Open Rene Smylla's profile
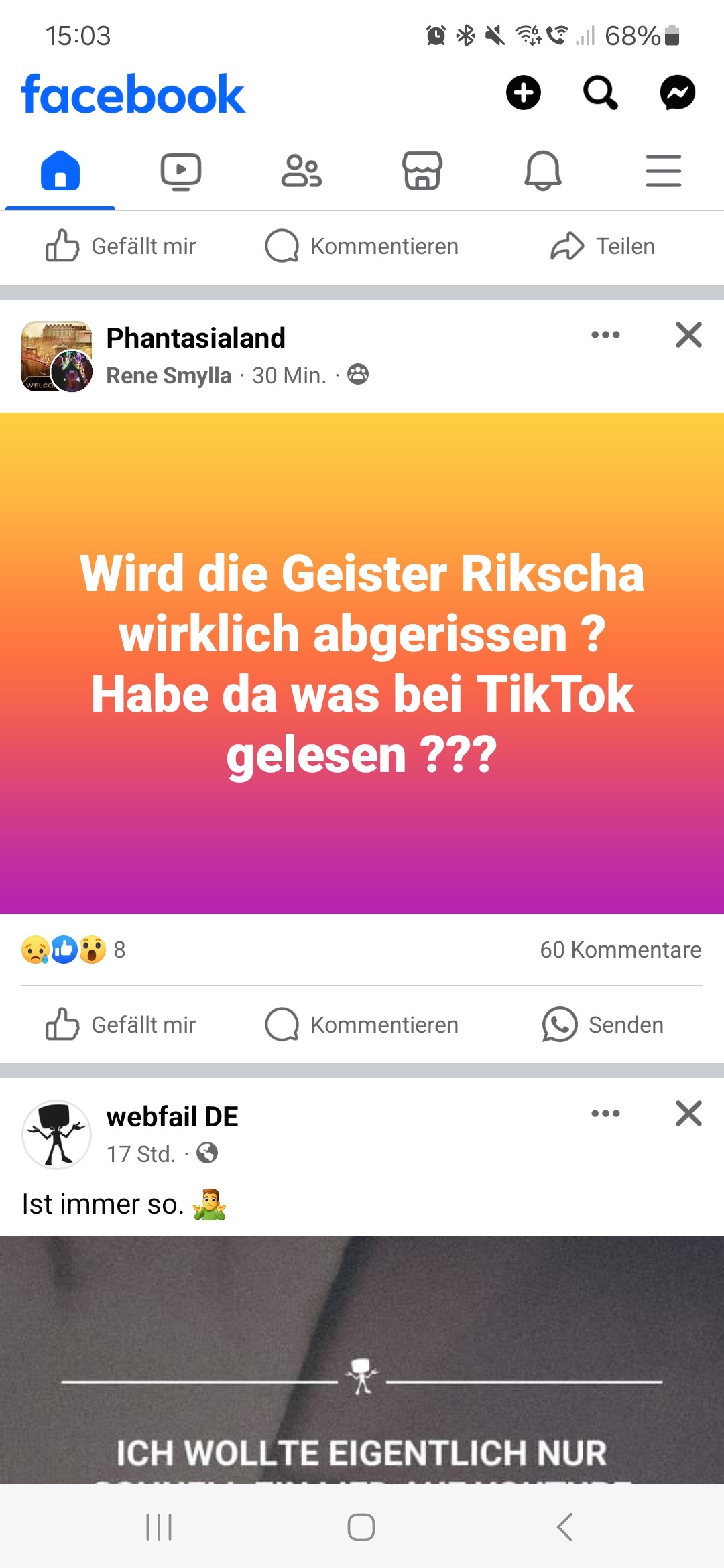 pos(169,376)
